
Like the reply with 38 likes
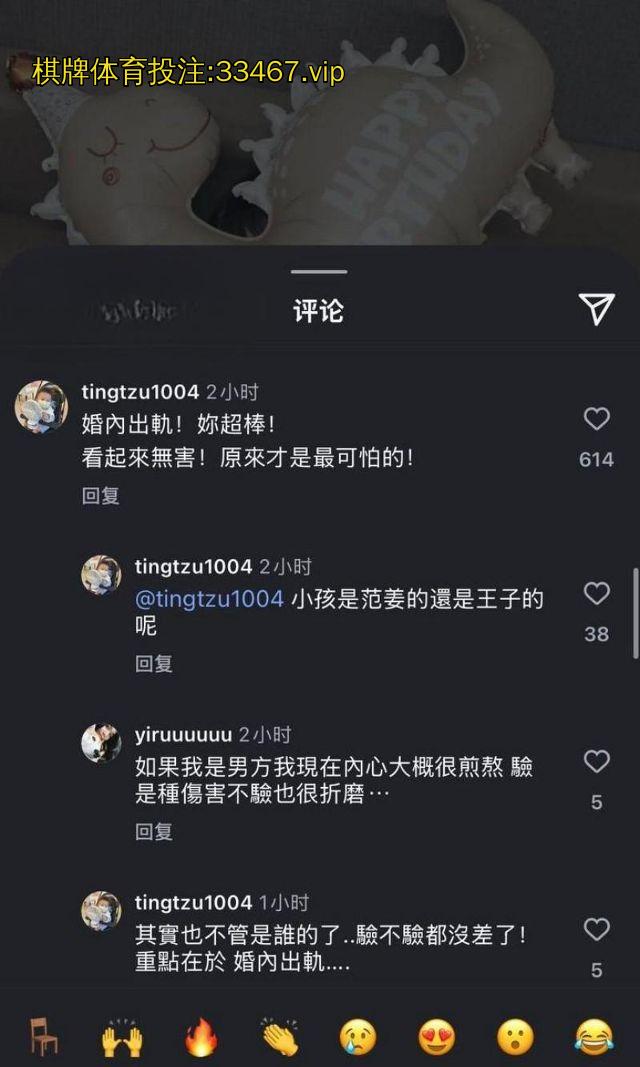pyautogui.click(x=596, y=594)
